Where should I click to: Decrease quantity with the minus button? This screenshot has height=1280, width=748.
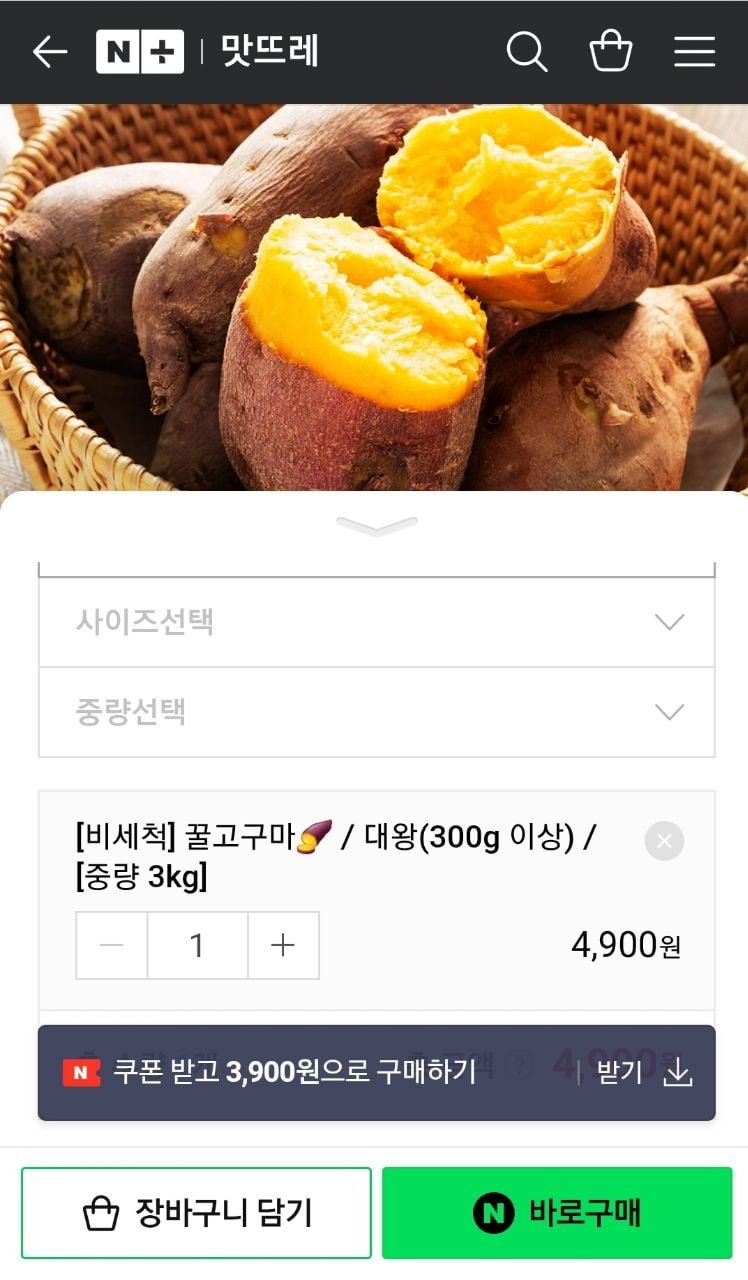coord(112,945)
